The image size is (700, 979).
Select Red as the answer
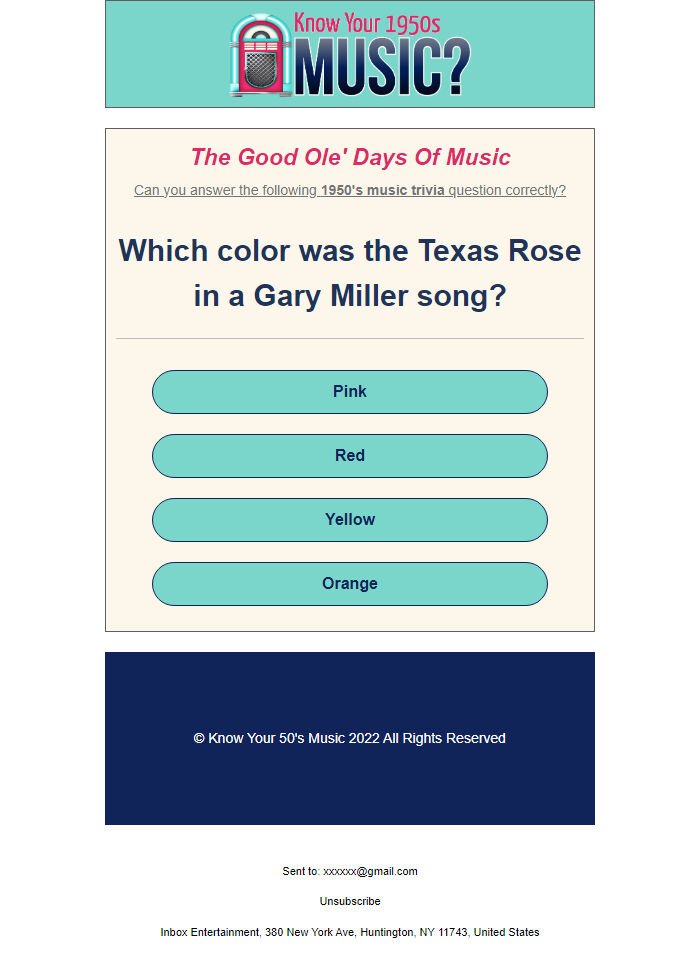click(350, 456)
